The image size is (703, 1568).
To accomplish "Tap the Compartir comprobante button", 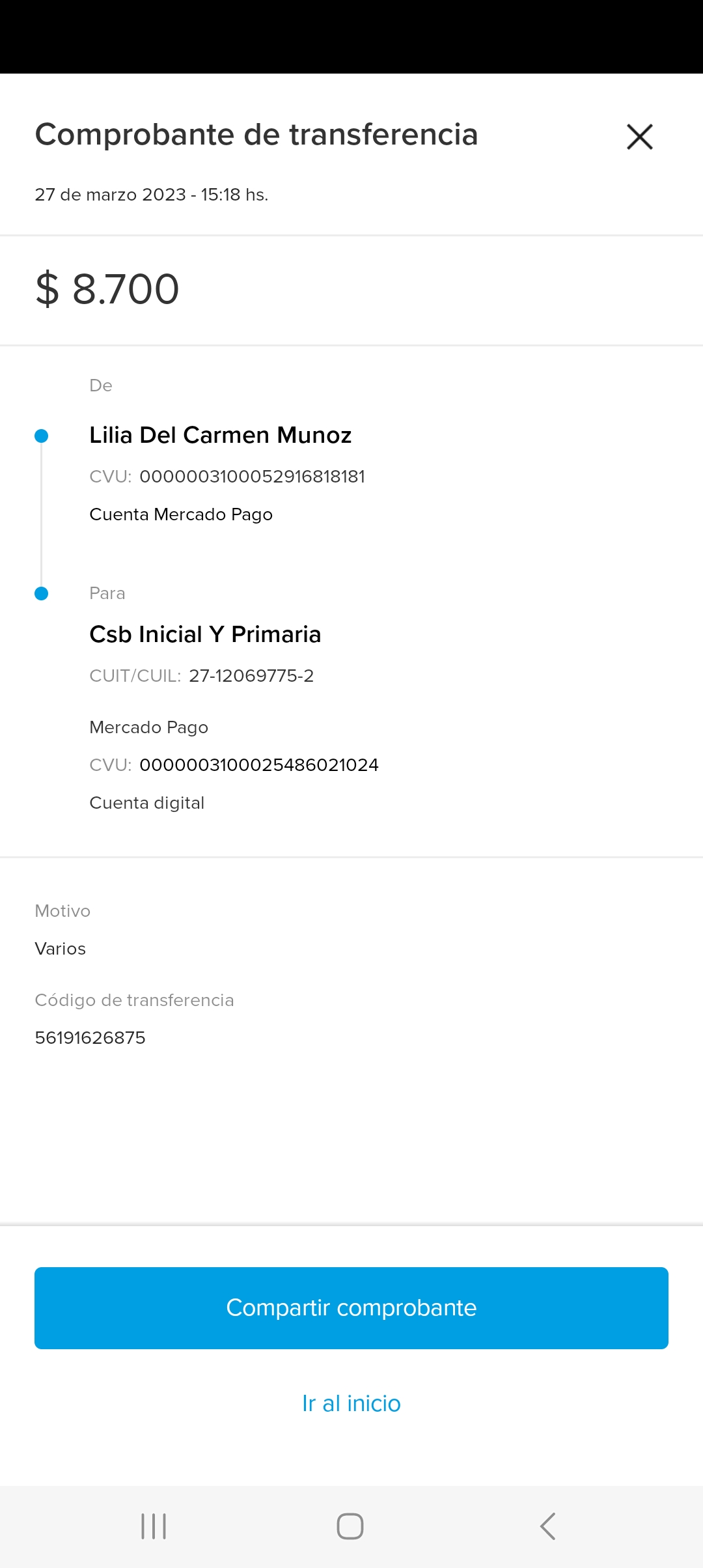I will pos(351,1308).
